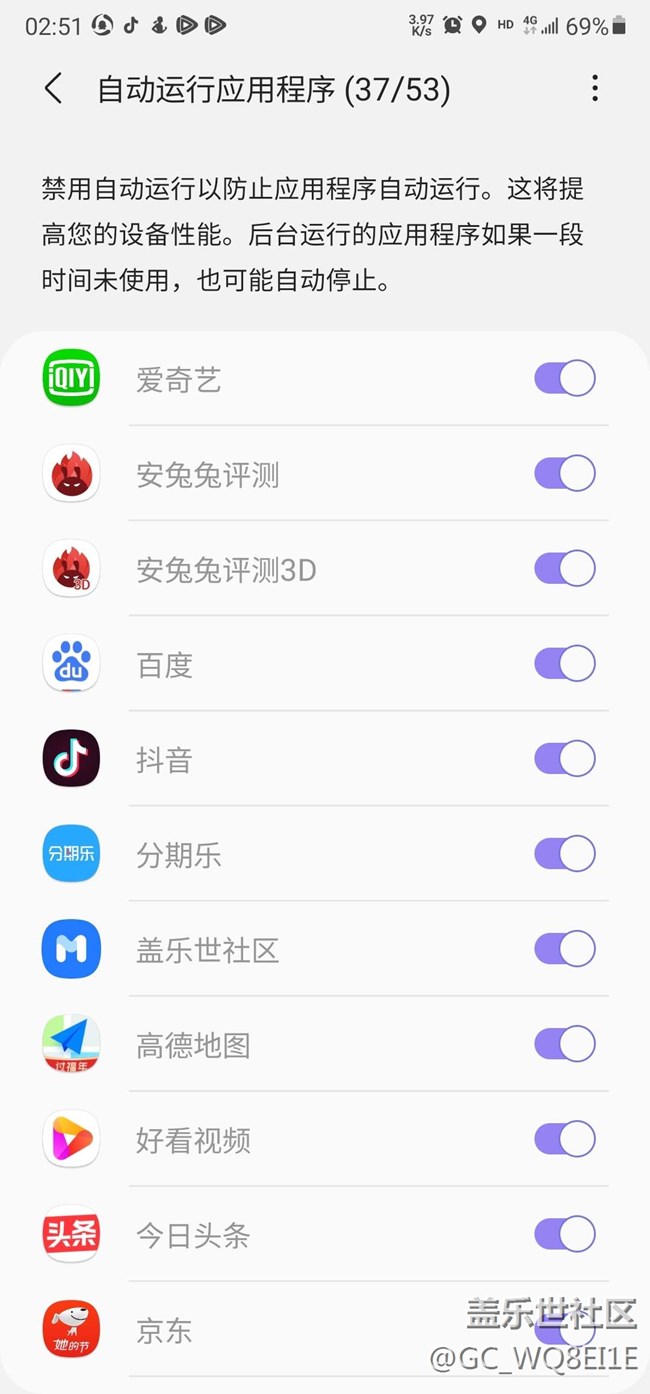Toggle auto-run for 分期乐
The width and height of the screenshot is (650, 1394).
coord(565,854)
